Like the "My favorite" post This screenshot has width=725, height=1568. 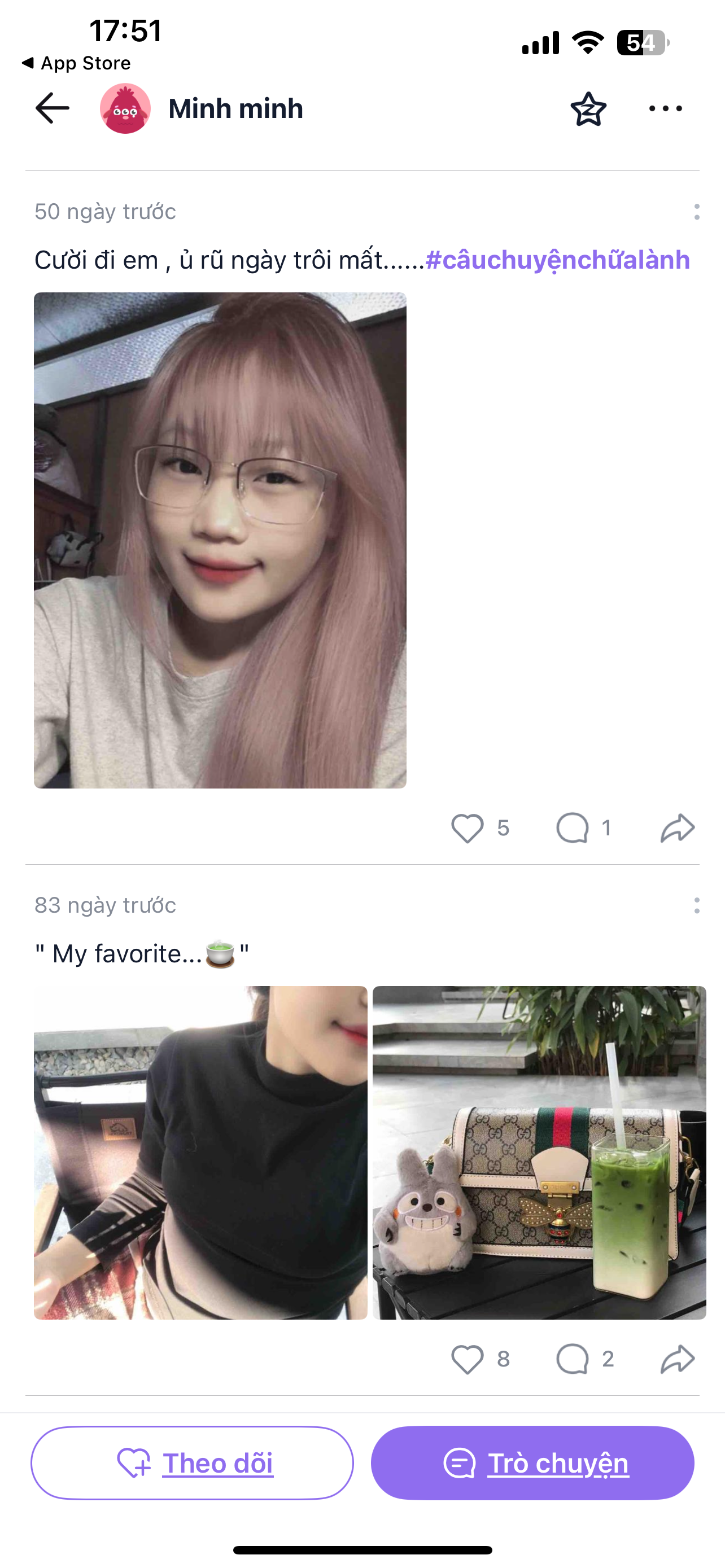pyautogui.click(x=468, y=1359)
